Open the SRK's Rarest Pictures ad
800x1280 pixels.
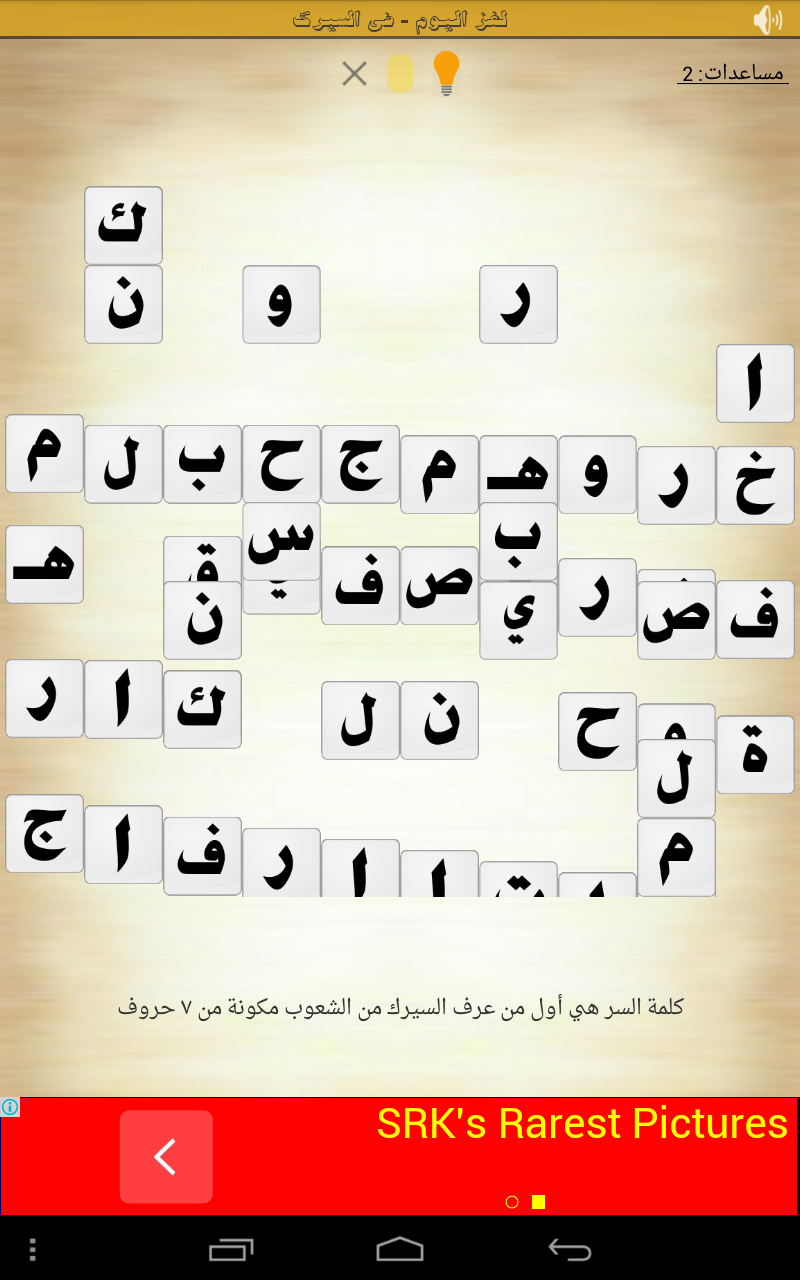(580, 1124)
